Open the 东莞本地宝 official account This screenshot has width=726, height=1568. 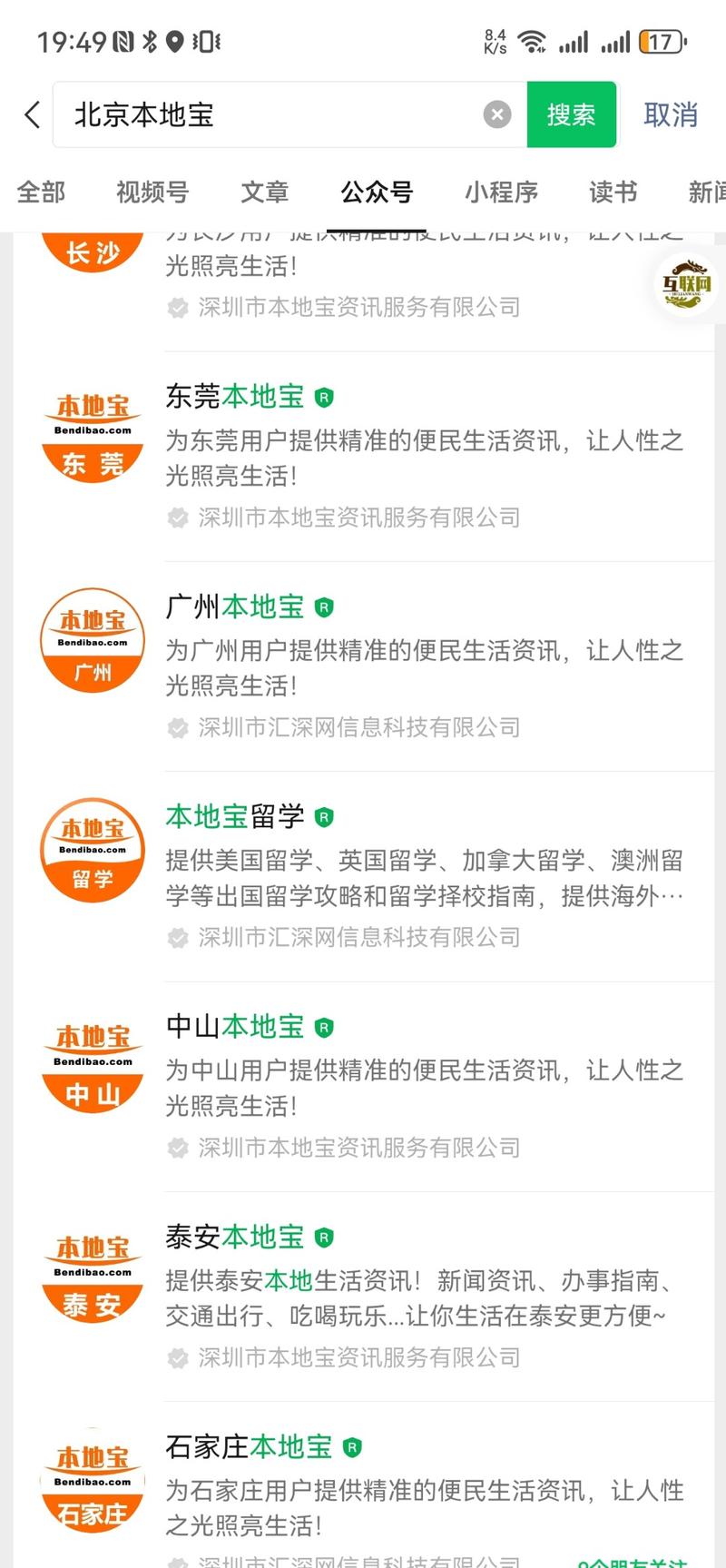tap(363, 457)
